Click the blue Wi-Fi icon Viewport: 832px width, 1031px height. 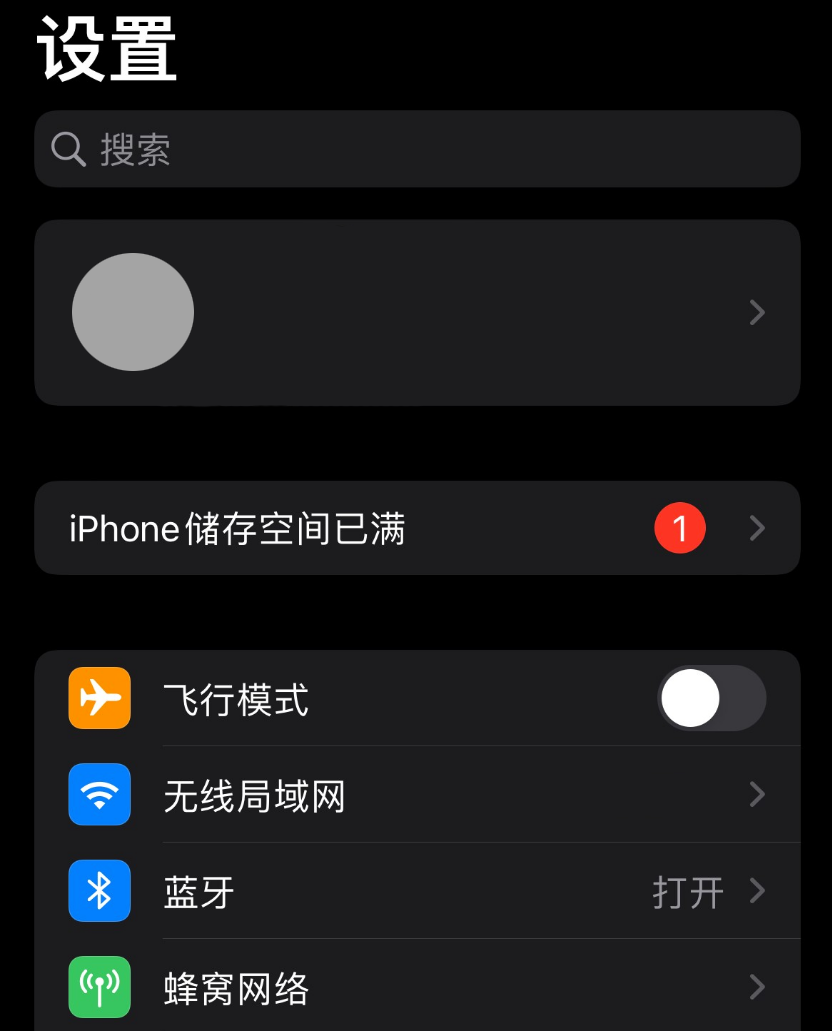[x=99, y=794]
